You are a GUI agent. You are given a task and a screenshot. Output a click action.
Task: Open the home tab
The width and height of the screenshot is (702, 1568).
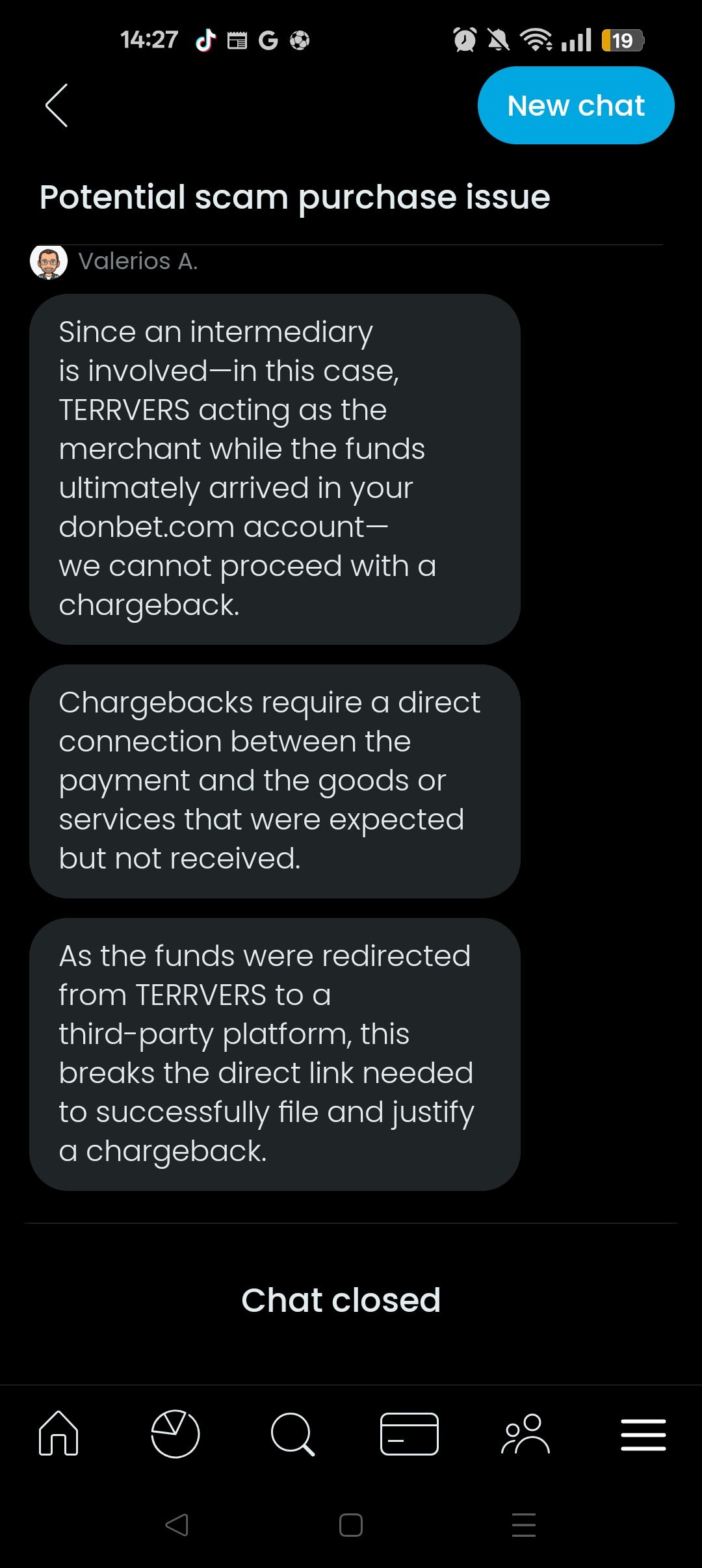58,1433
